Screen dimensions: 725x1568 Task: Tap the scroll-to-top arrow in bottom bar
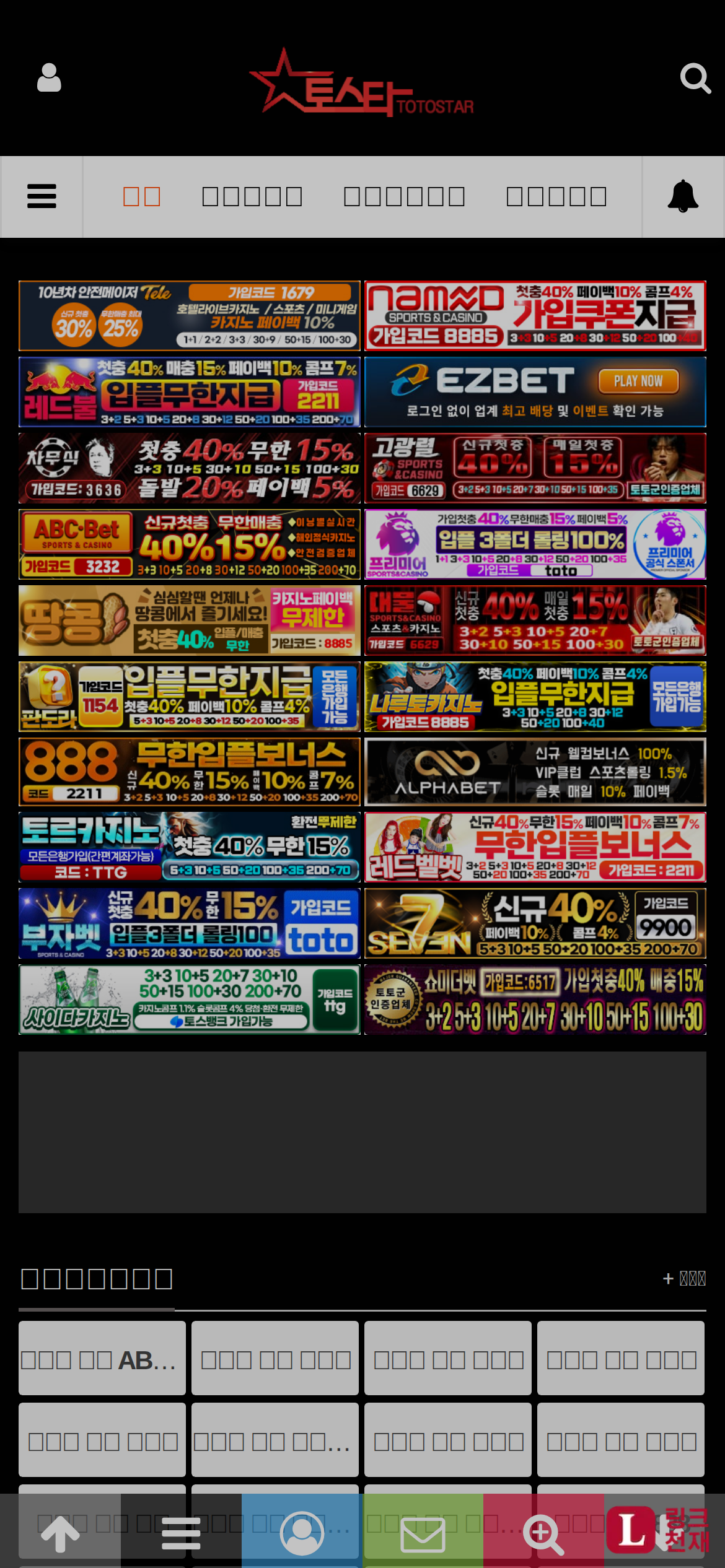coord(60,1534)
